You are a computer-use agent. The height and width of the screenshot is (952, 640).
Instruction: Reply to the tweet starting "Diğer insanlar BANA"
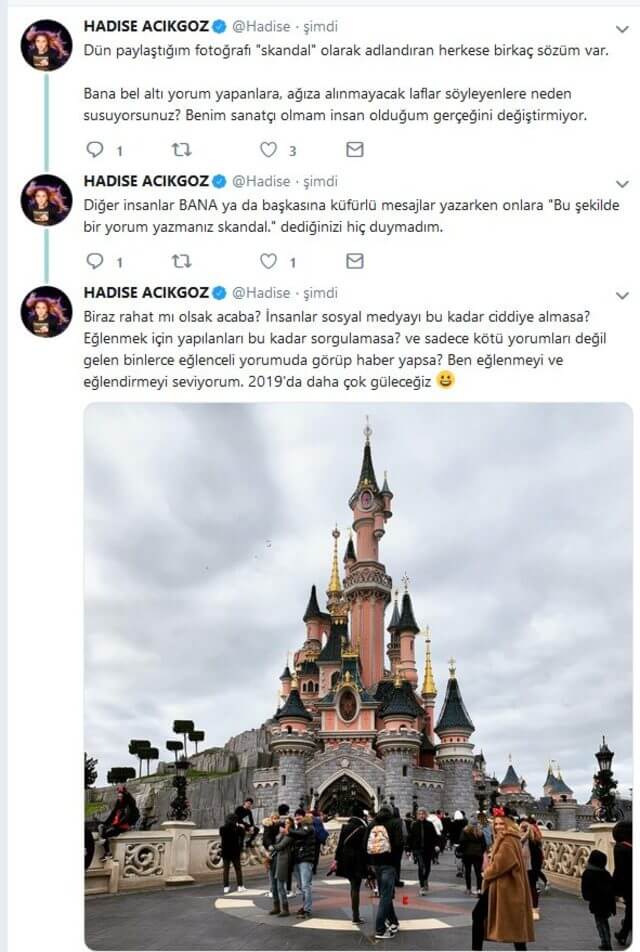point(96,262)
